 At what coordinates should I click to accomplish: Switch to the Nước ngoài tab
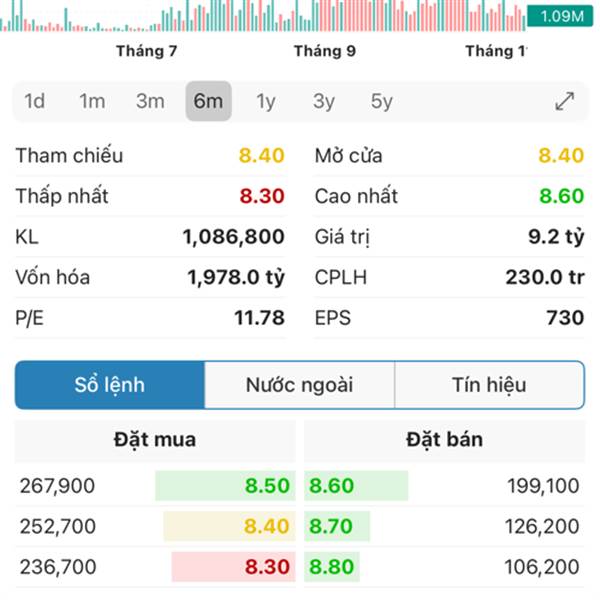[x=300, y=385]
